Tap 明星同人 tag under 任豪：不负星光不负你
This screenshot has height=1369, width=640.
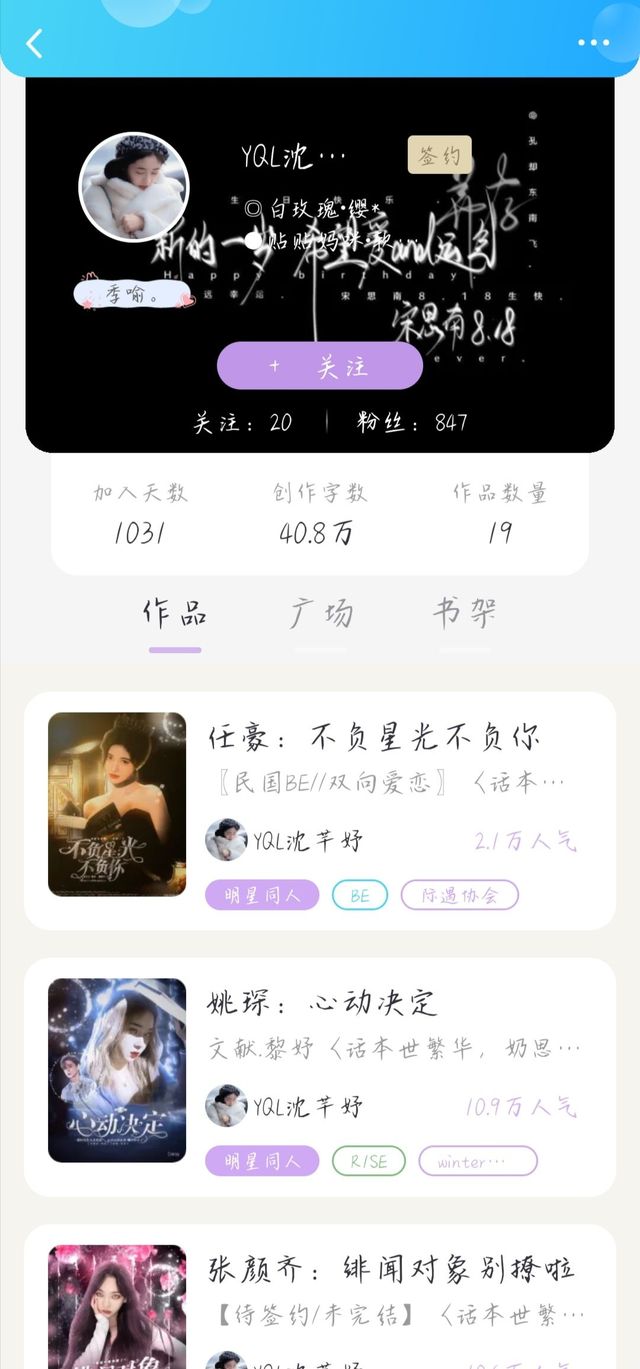(x=262, y=895)
